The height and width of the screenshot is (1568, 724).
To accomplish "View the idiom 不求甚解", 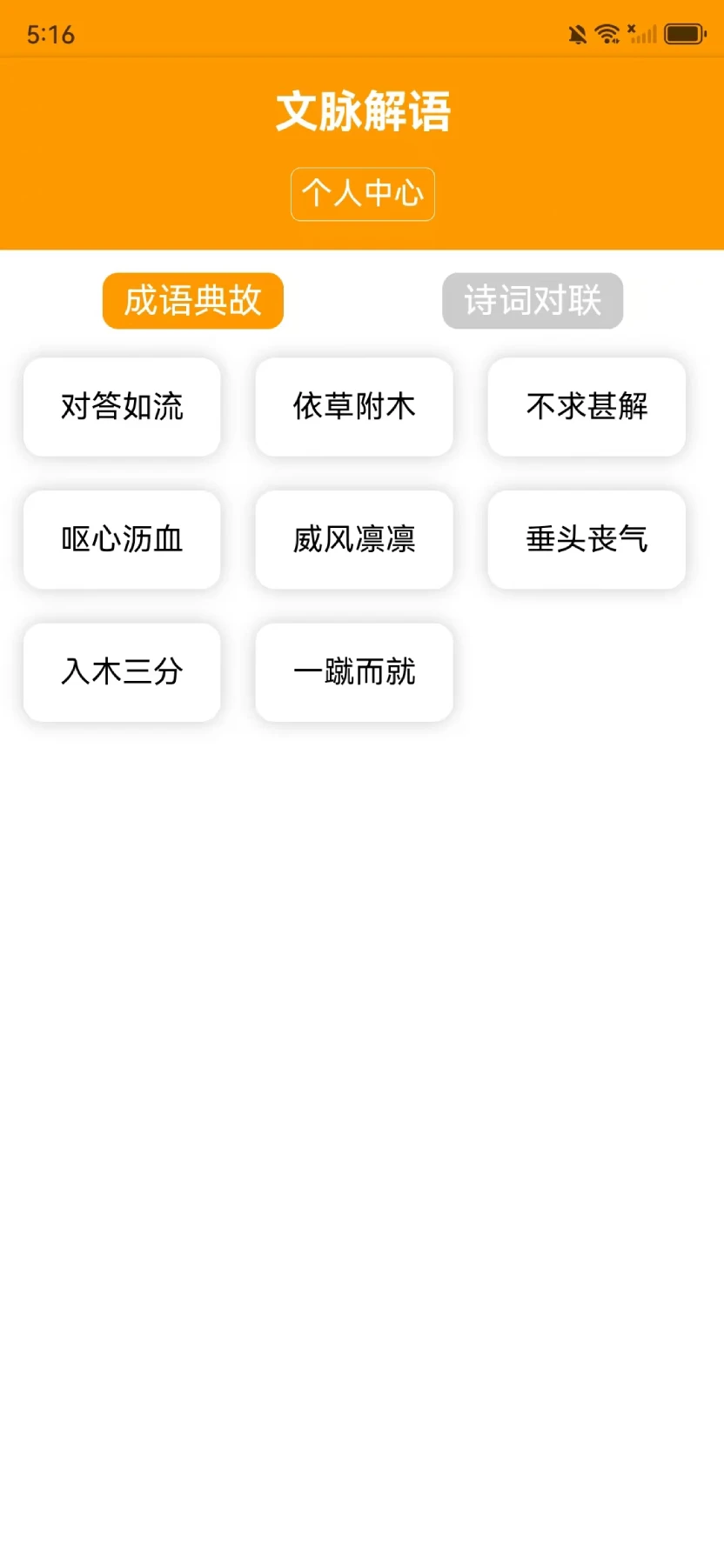I will pyautogui.click(x=587, y=407).
